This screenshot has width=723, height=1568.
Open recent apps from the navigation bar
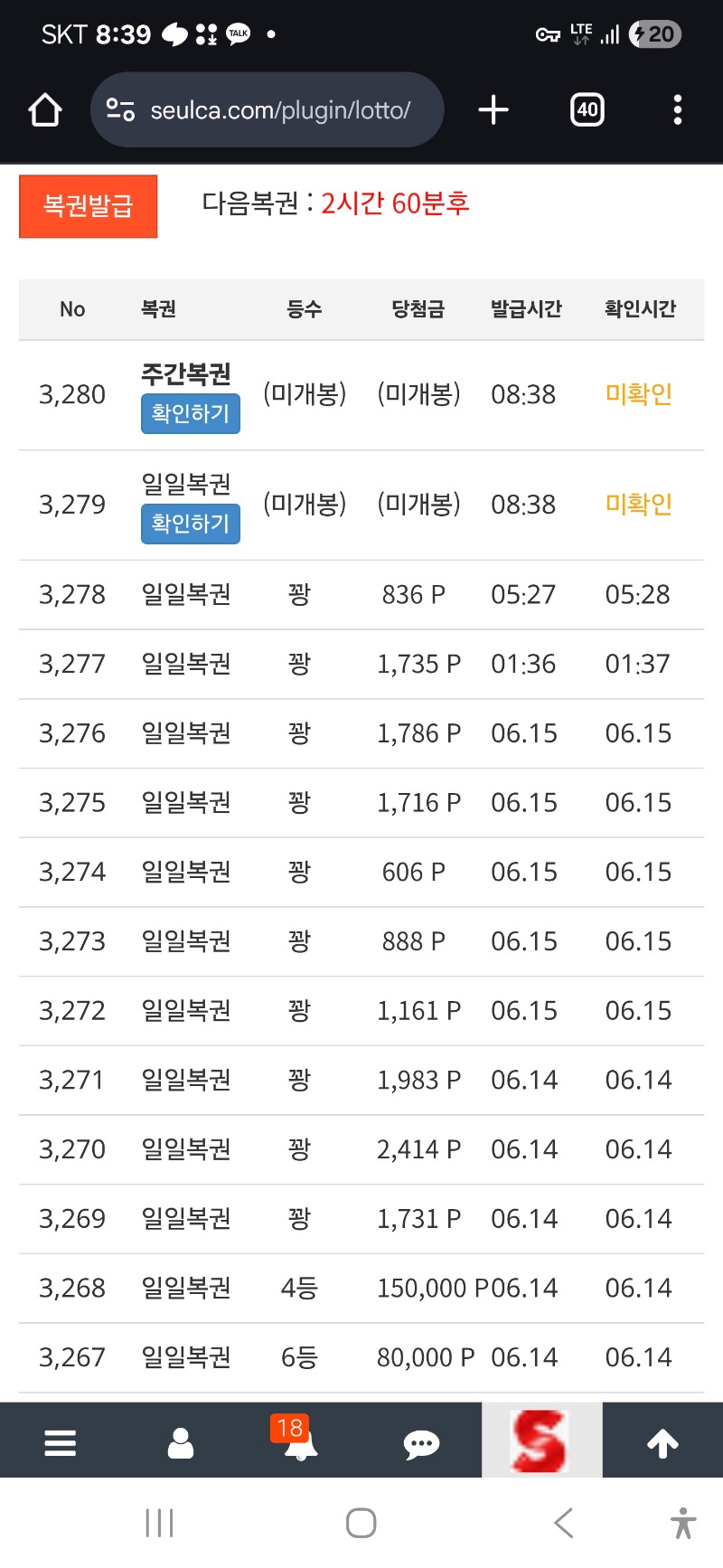(x=159, y=1523)
